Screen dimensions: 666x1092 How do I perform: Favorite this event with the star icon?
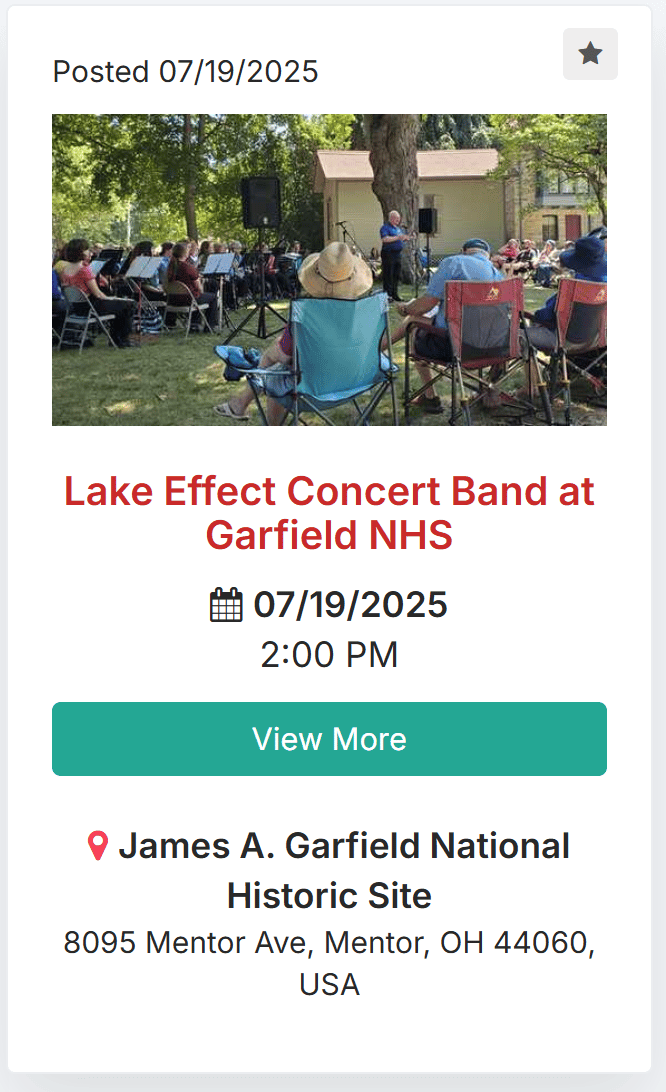point(590,54)
